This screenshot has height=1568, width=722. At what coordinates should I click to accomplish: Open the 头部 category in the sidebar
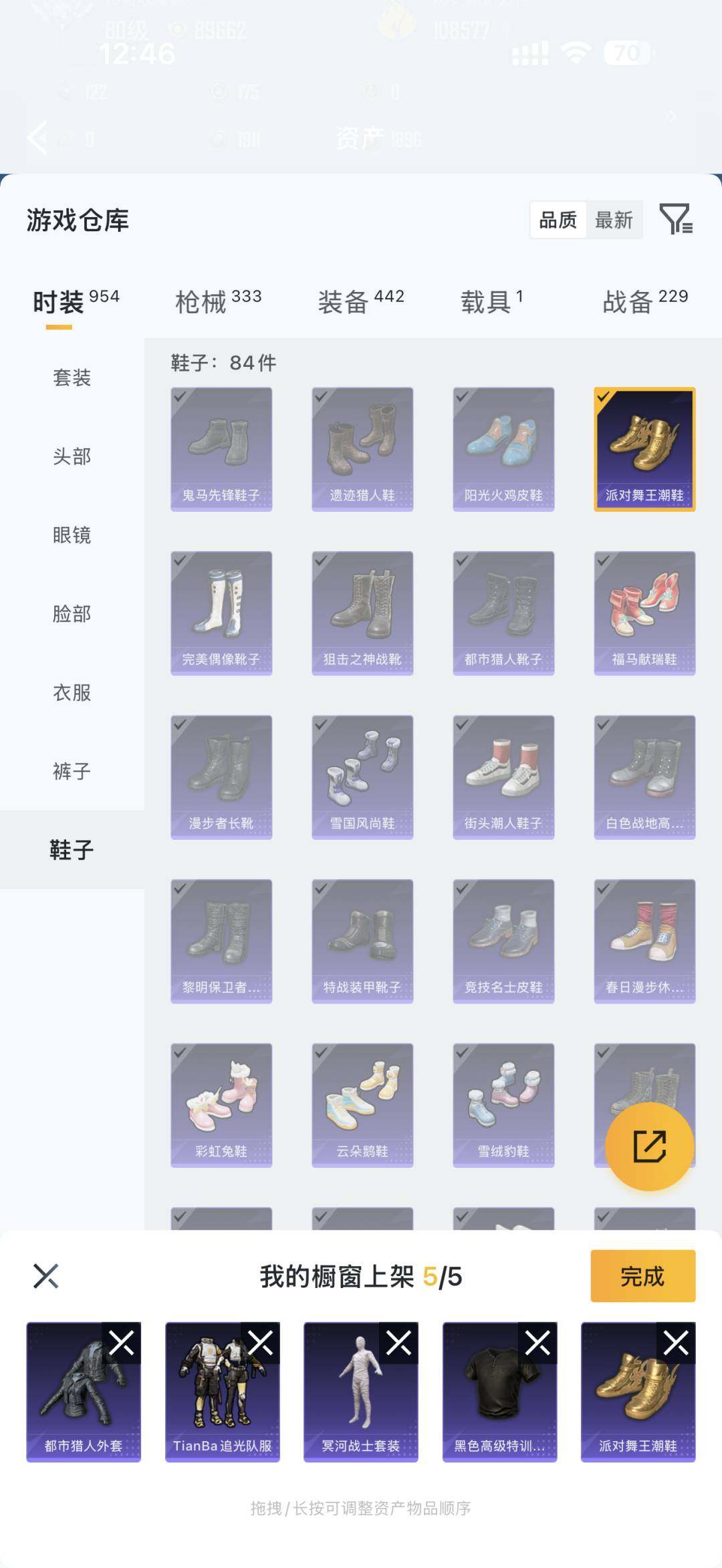coord(70,457)
